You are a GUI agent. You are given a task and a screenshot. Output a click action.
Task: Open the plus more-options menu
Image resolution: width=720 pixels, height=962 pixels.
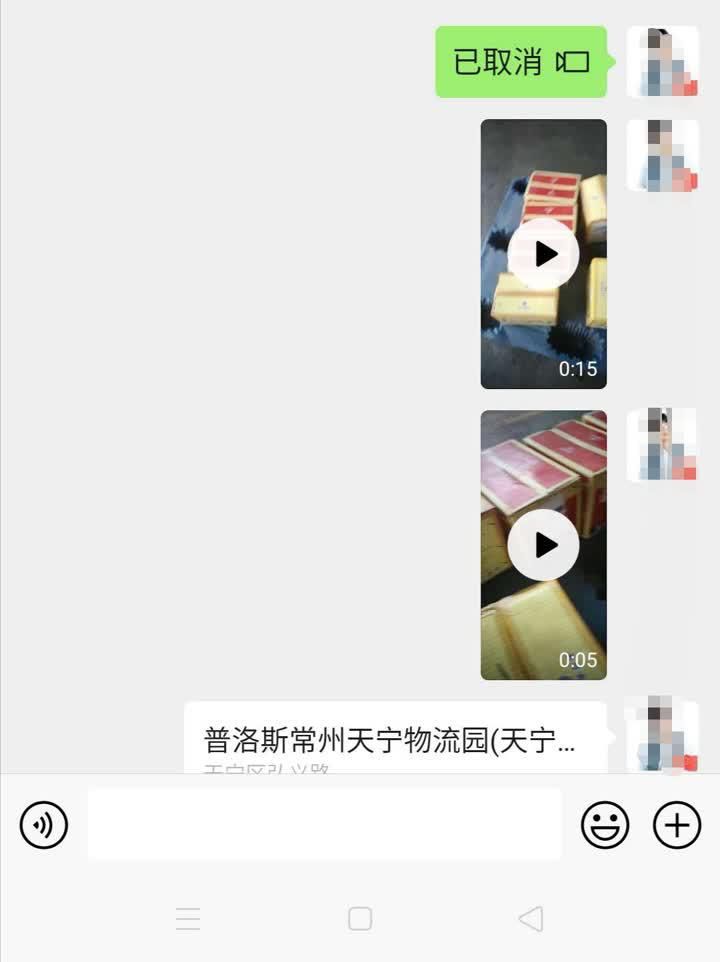676,824
